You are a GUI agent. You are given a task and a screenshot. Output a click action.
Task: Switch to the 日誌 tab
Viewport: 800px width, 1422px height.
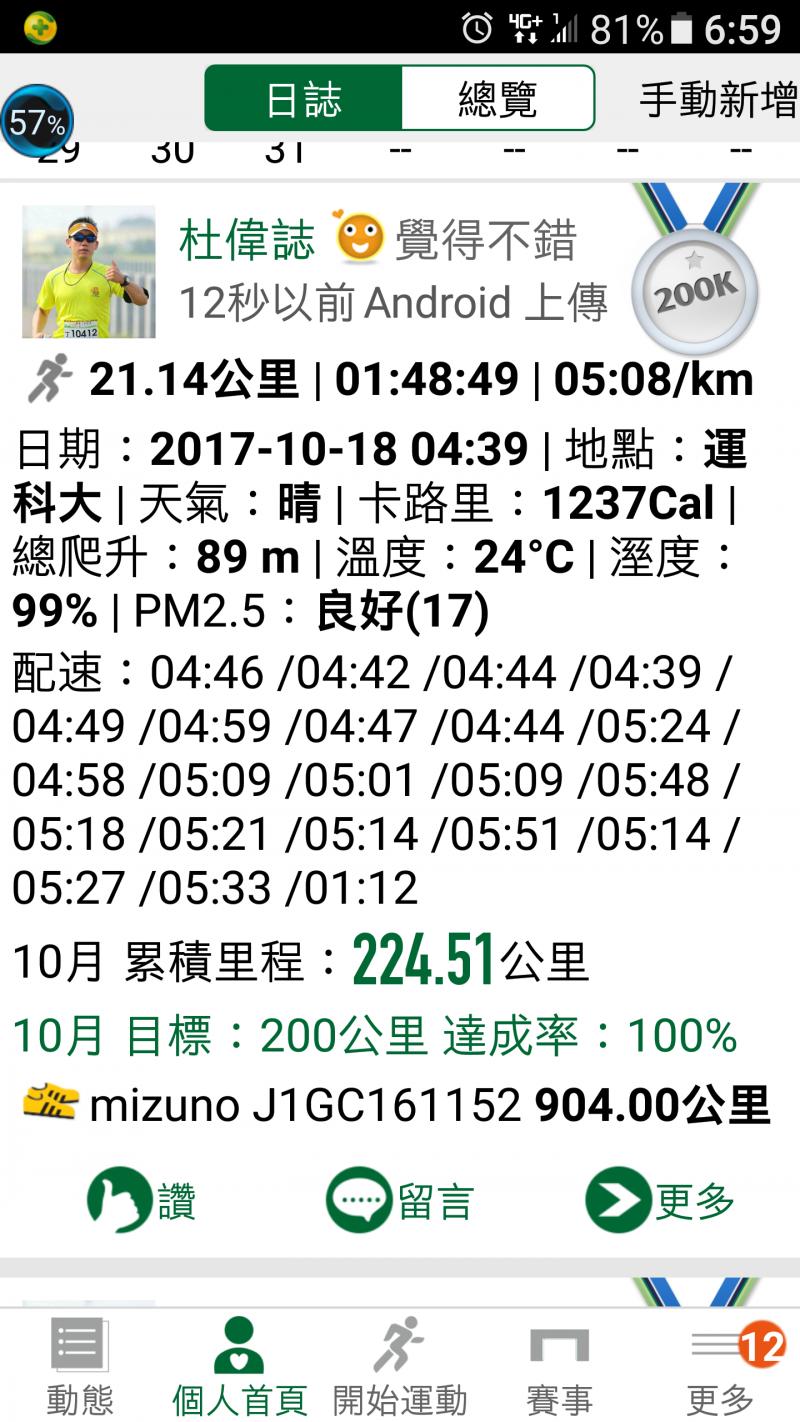pyautogui.click(x=304, y=99)
